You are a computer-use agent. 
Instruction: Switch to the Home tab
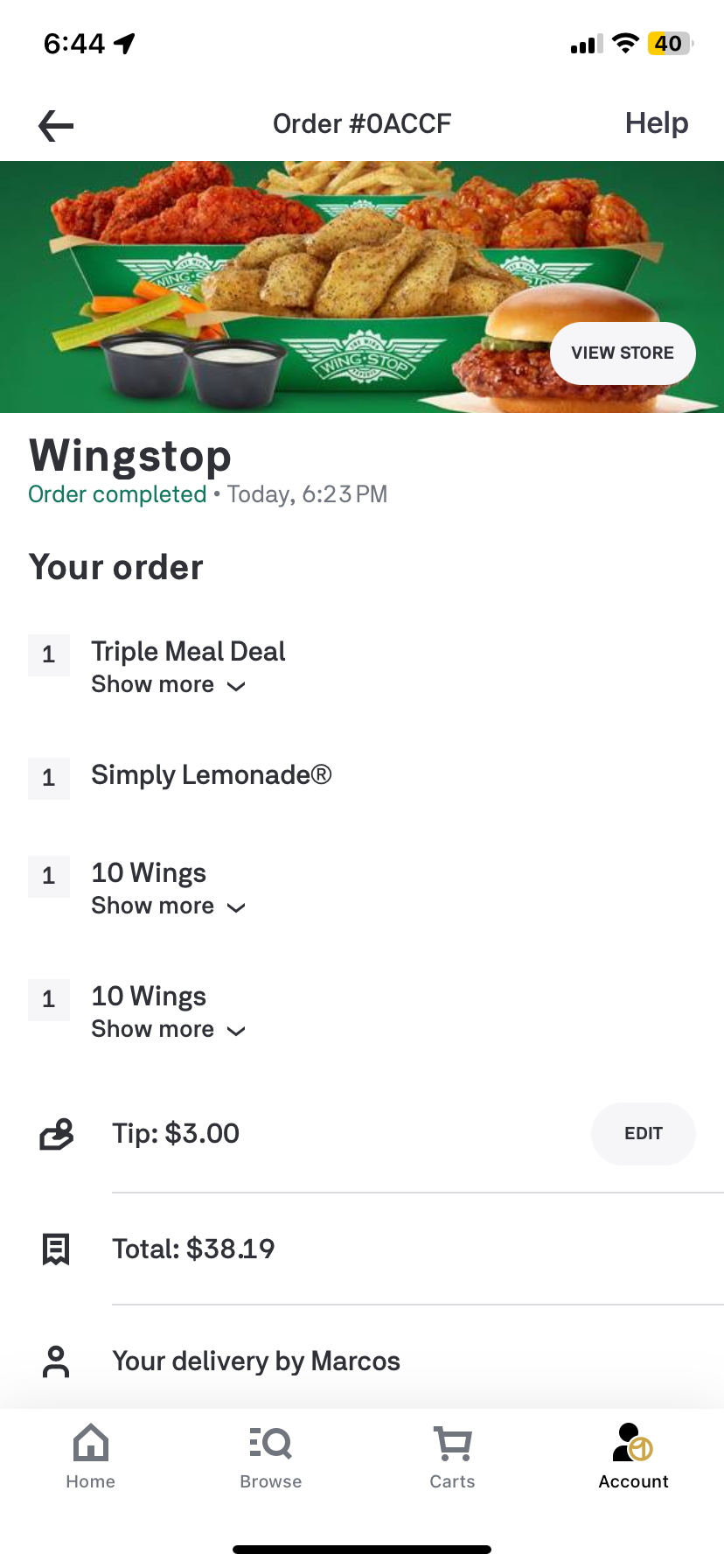[x=91, y=1456]
